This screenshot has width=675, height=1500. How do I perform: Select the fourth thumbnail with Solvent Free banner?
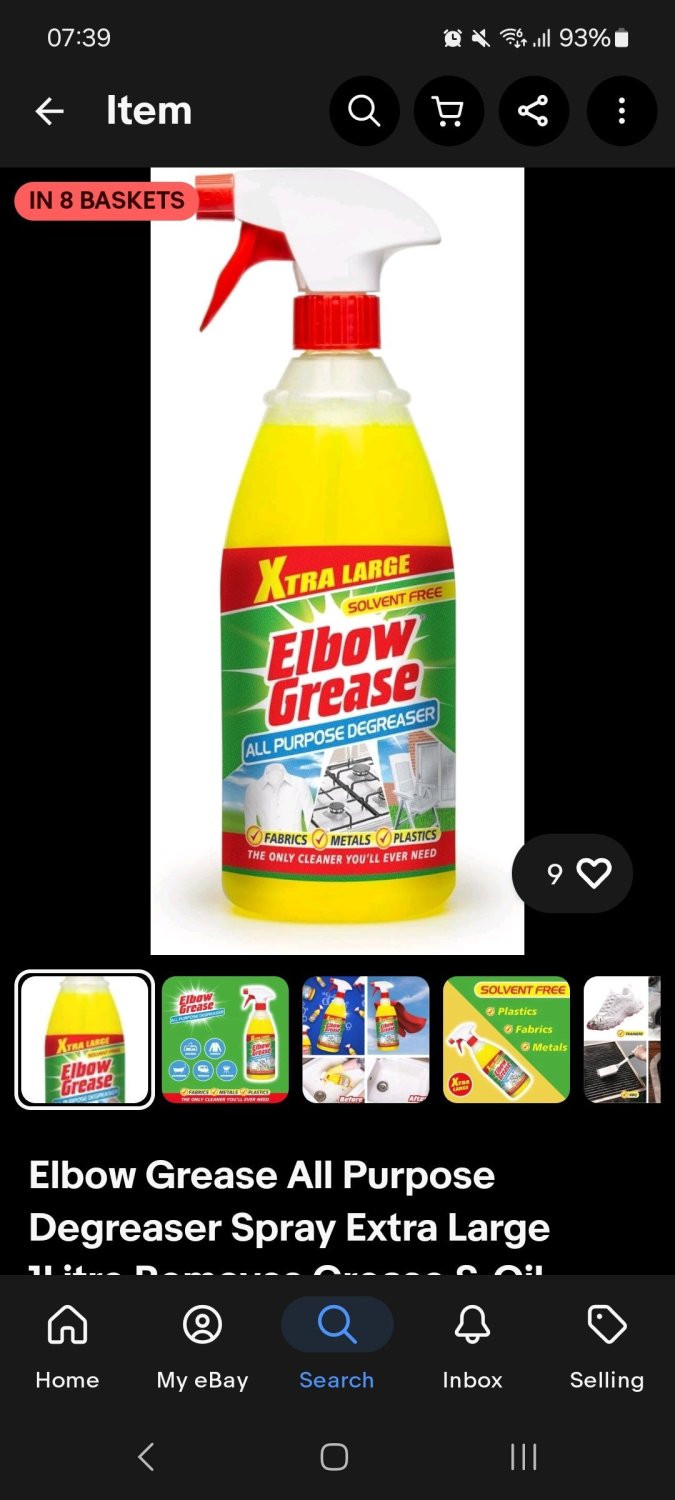(x=506, y=1040)
